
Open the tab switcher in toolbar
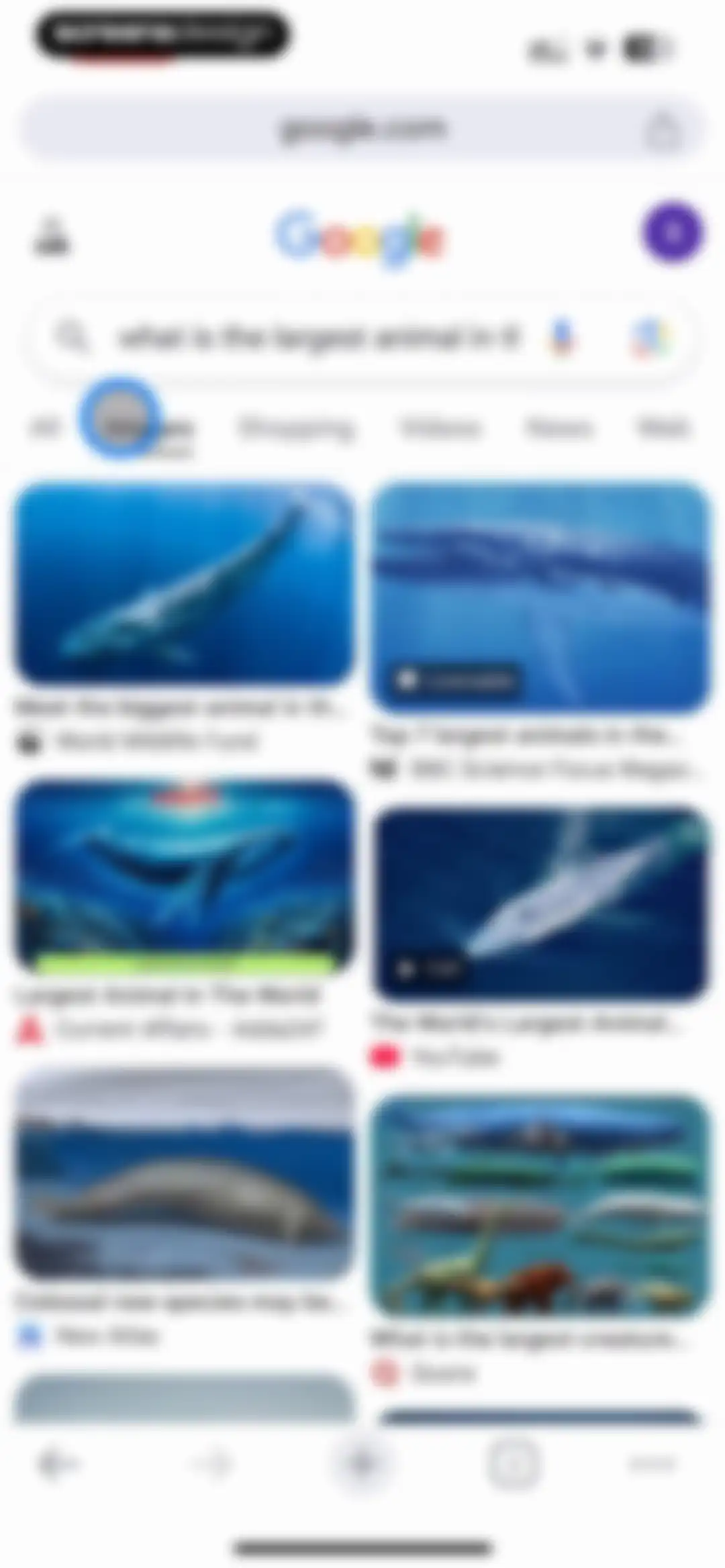513,1463
